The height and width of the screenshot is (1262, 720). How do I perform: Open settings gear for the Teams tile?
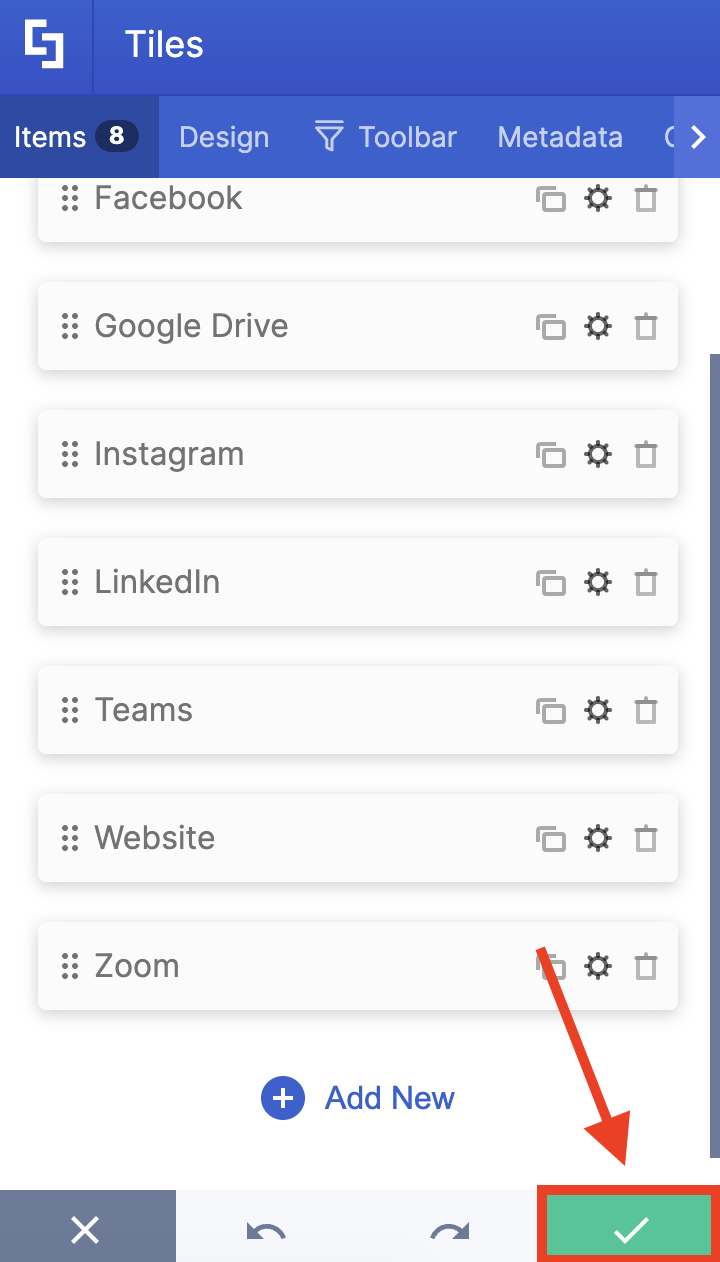point(598,710)
